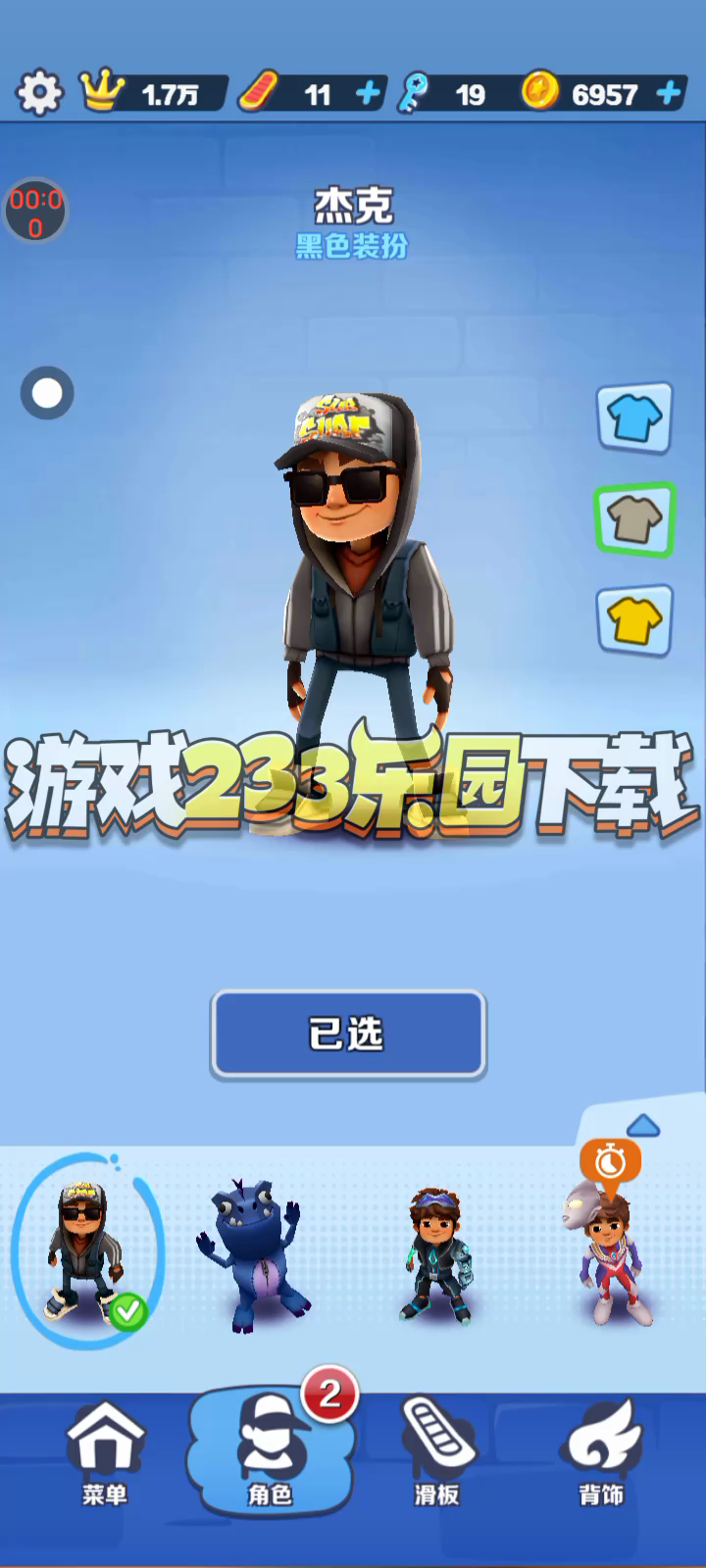Choose the Ultraman character with timer badge

click(604, 1254)
